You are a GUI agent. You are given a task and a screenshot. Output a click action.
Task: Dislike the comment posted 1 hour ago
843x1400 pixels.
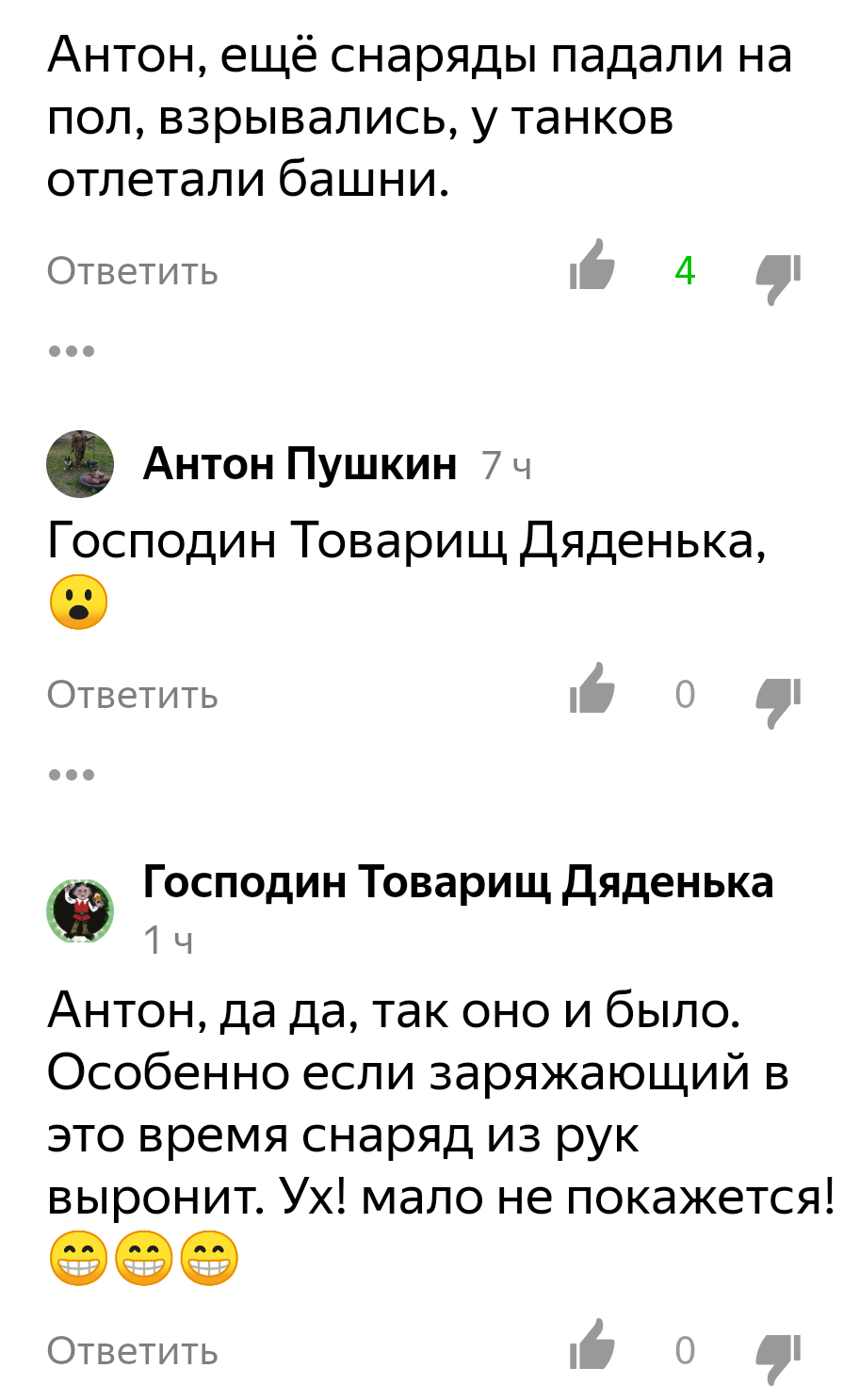778,1358
